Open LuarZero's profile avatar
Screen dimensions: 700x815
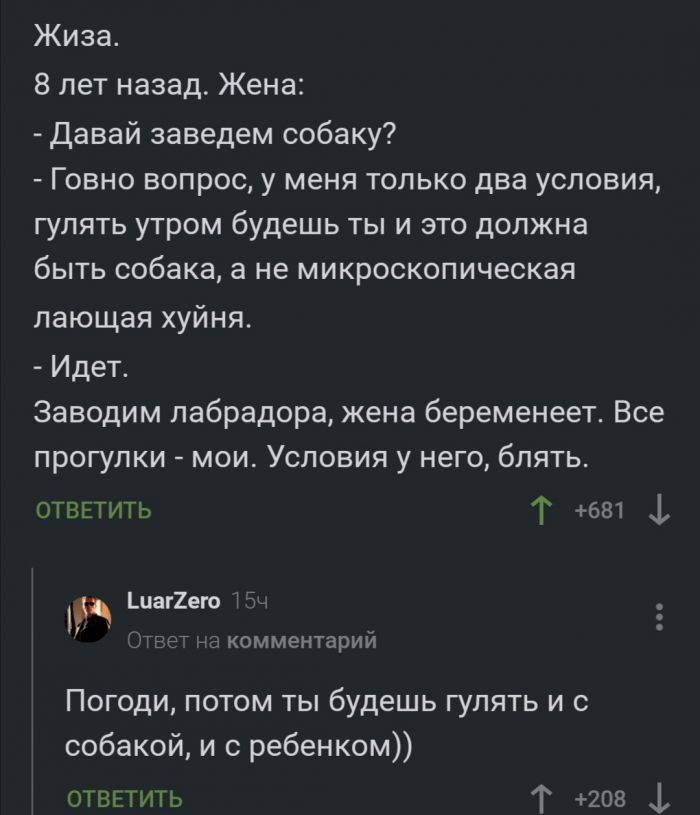(x=89, y=618)
